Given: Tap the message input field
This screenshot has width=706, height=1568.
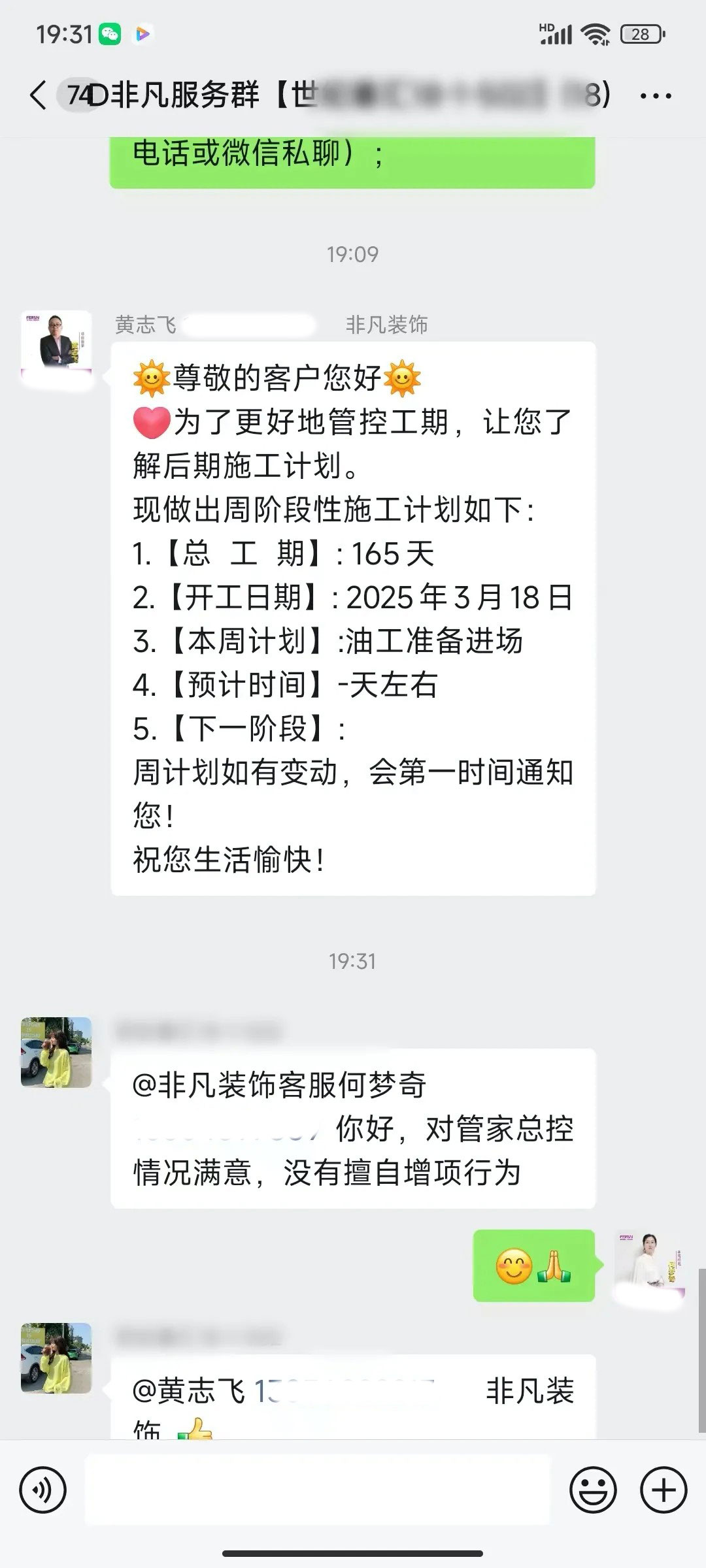Looking at the screenshot, I should pyautogui.click(x=318, y=1490).
